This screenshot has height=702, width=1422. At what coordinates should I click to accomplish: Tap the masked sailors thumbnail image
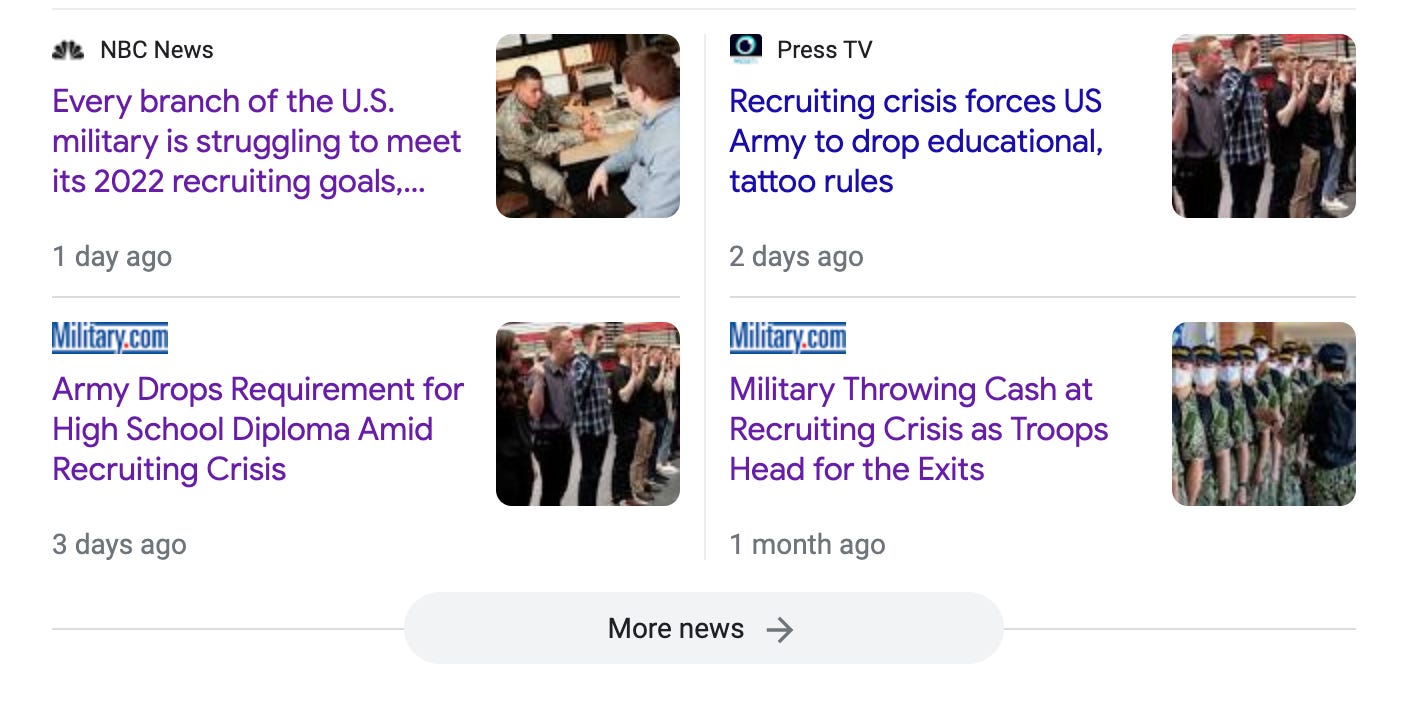click(x=1264, y=414)
